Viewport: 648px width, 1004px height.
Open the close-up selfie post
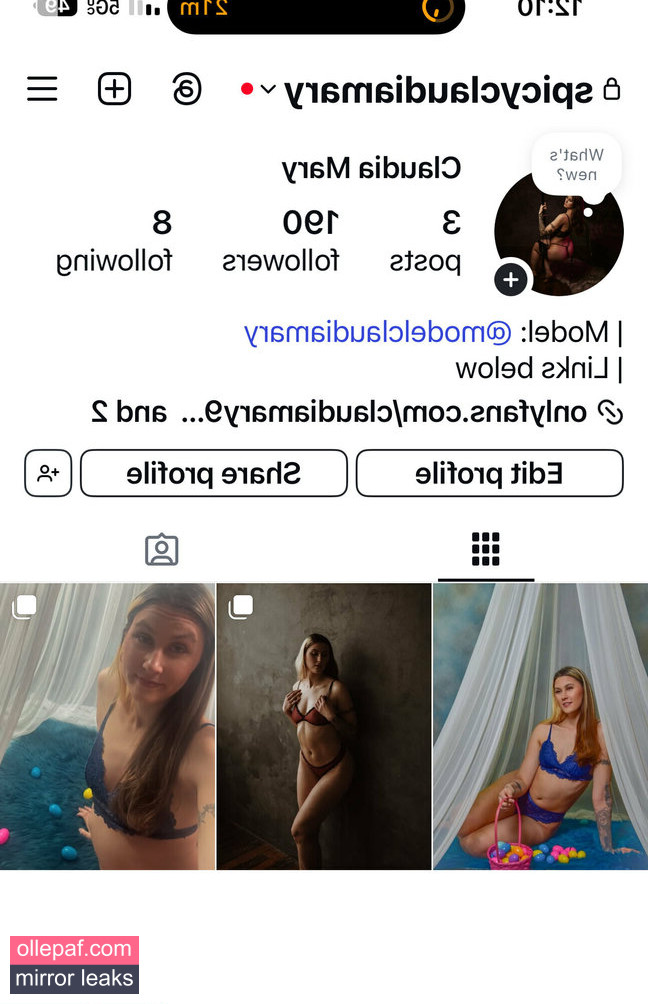coord(107,726)
